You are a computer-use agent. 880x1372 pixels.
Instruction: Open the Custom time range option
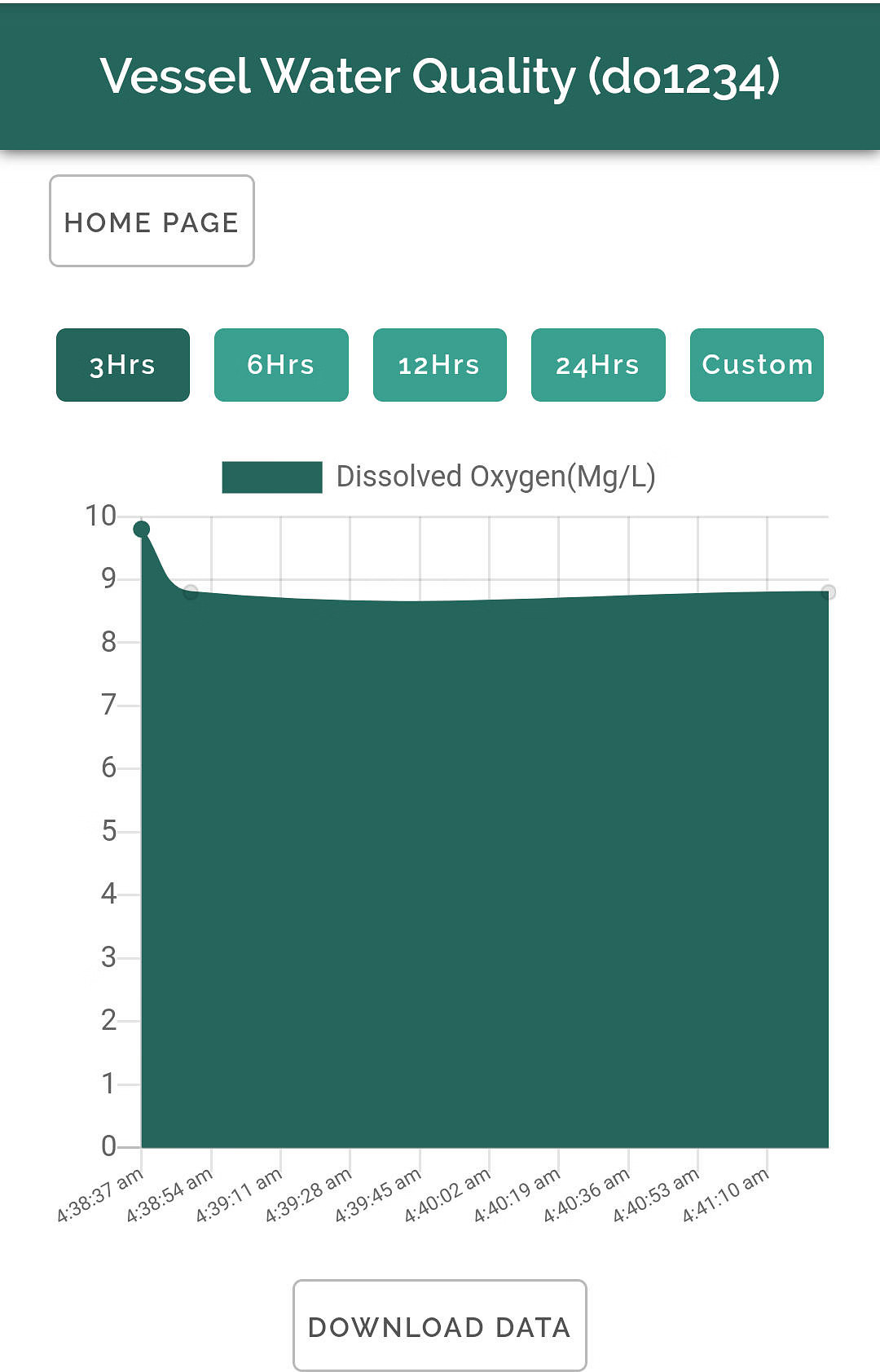click(756, 365)
